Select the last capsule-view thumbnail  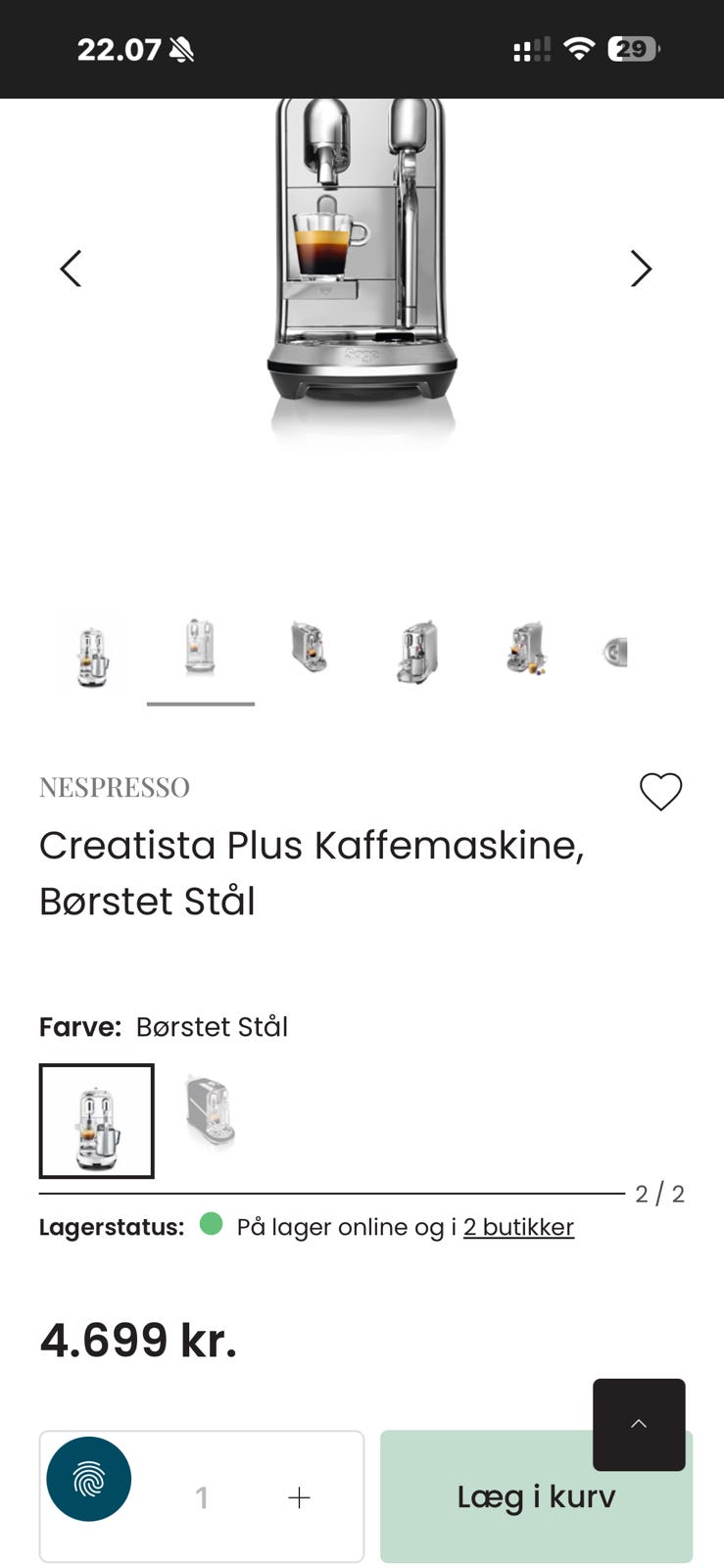(613, 649)
